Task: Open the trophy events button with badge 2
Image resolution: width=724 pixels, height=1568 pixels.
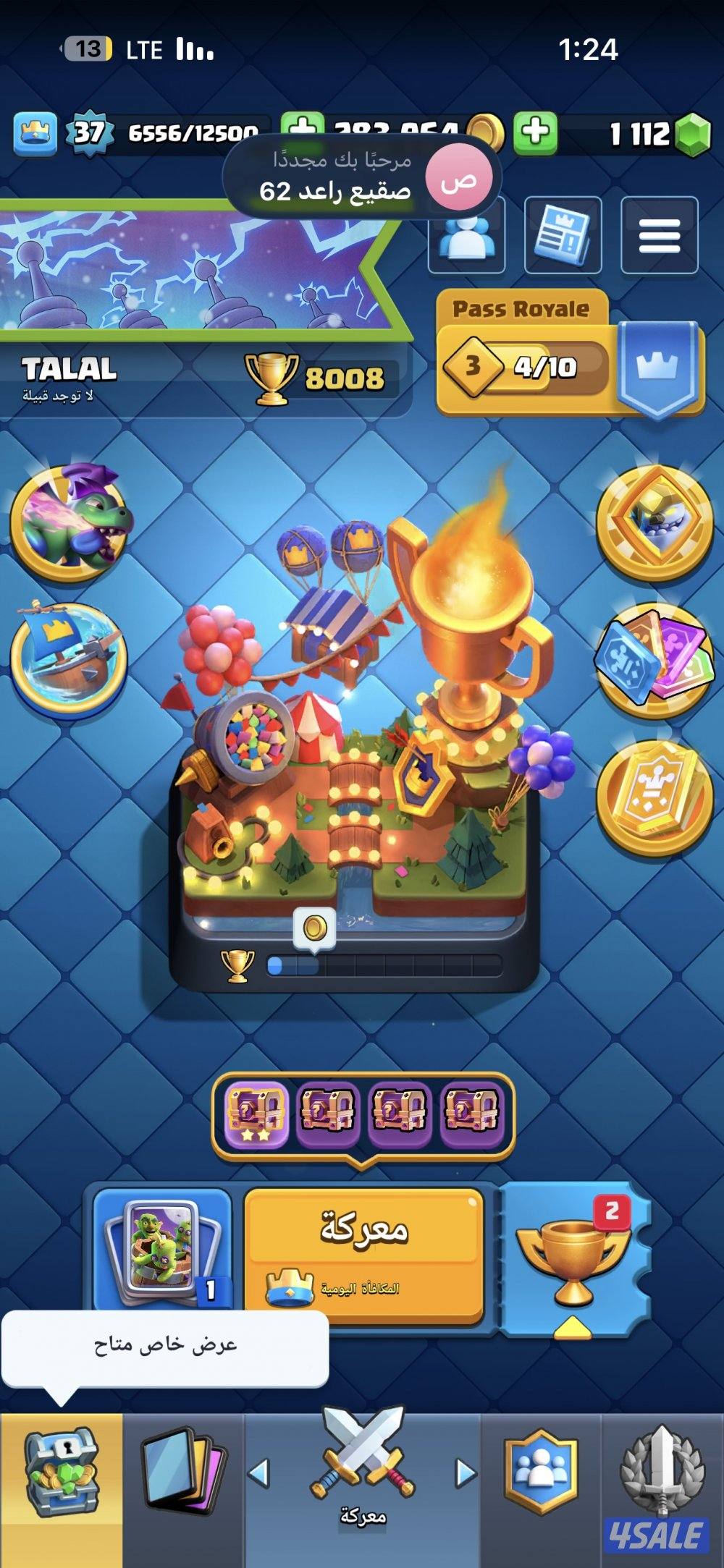Action: [576, 1258]
